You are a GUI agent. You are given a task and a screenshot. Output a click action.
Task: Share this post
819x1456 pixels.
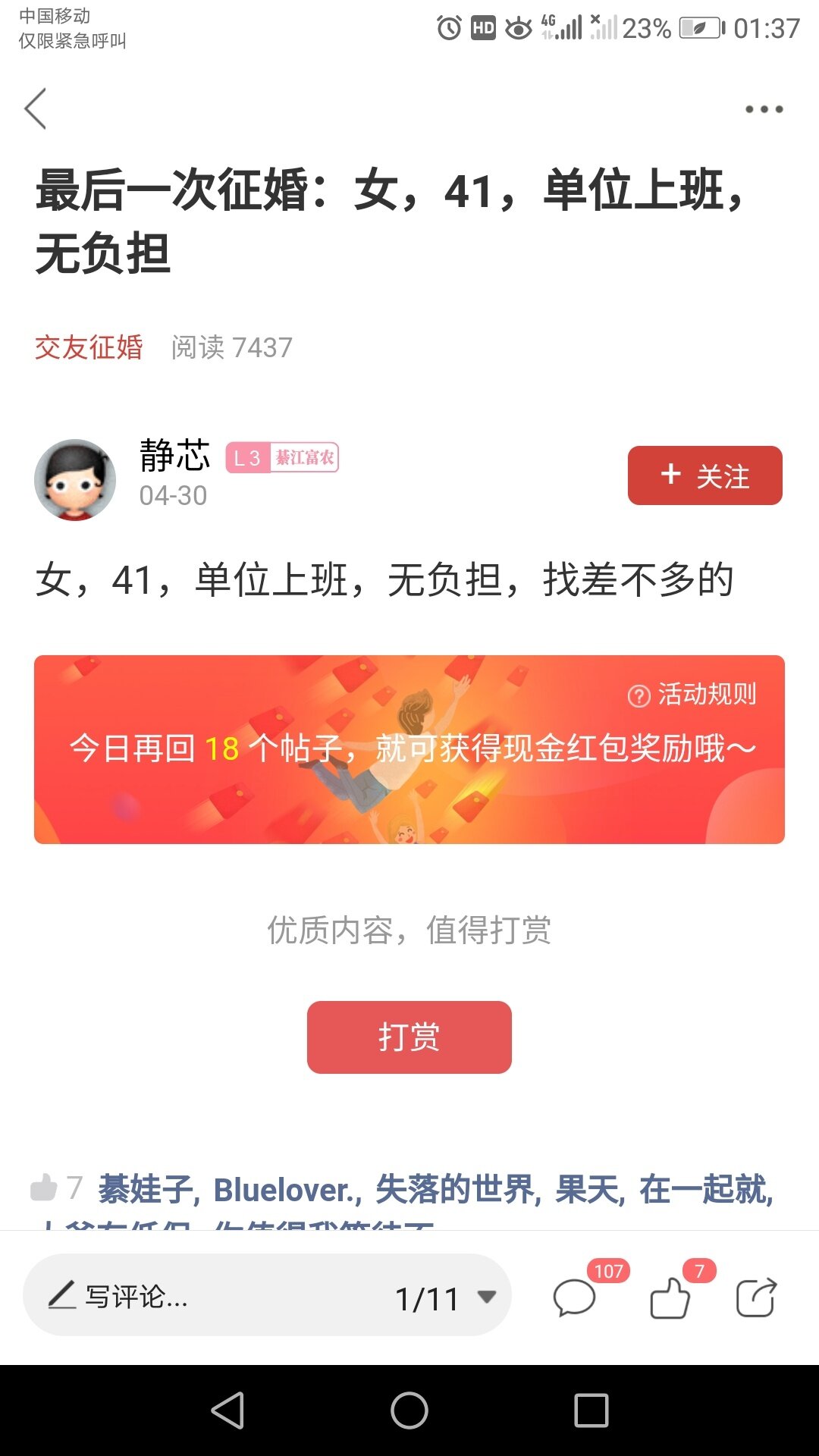click(x=756, y=1298)
